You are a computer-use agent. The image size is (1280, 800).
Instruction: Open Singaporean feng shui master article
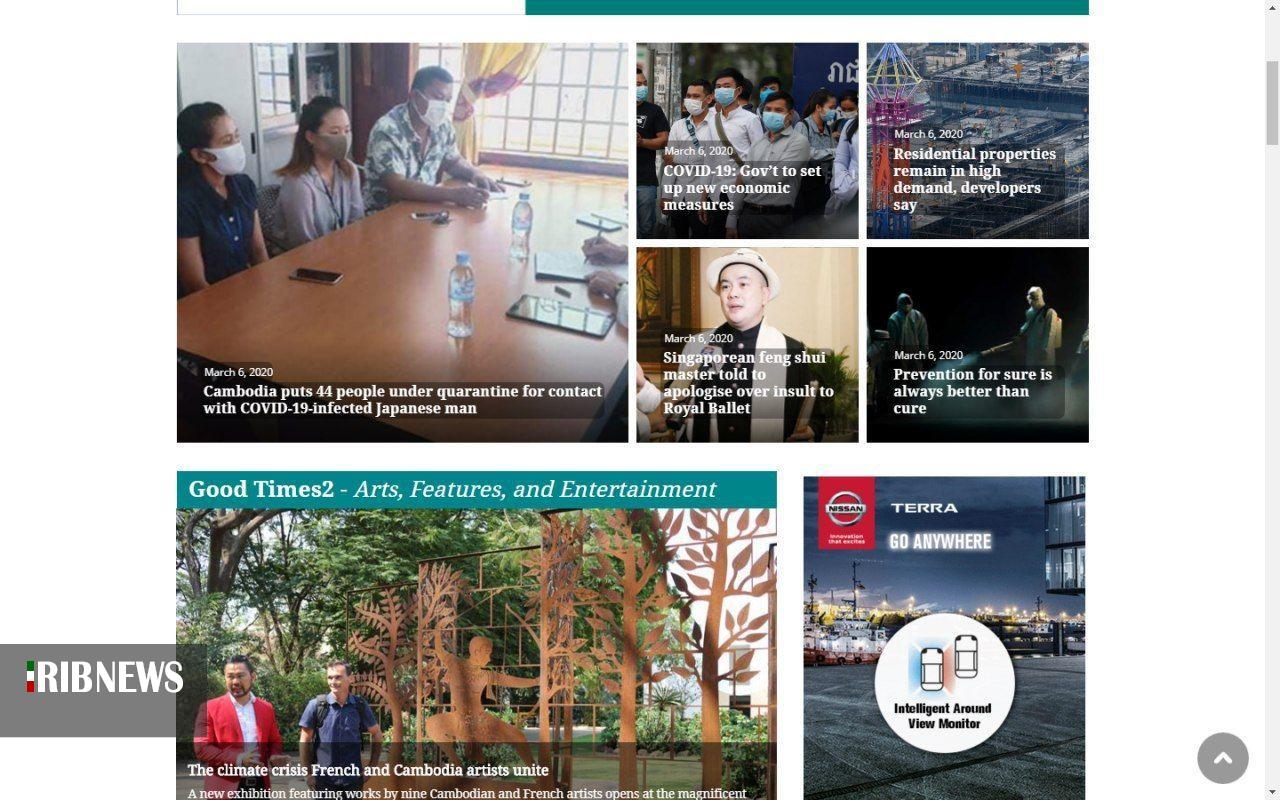(x=748, y=382)
